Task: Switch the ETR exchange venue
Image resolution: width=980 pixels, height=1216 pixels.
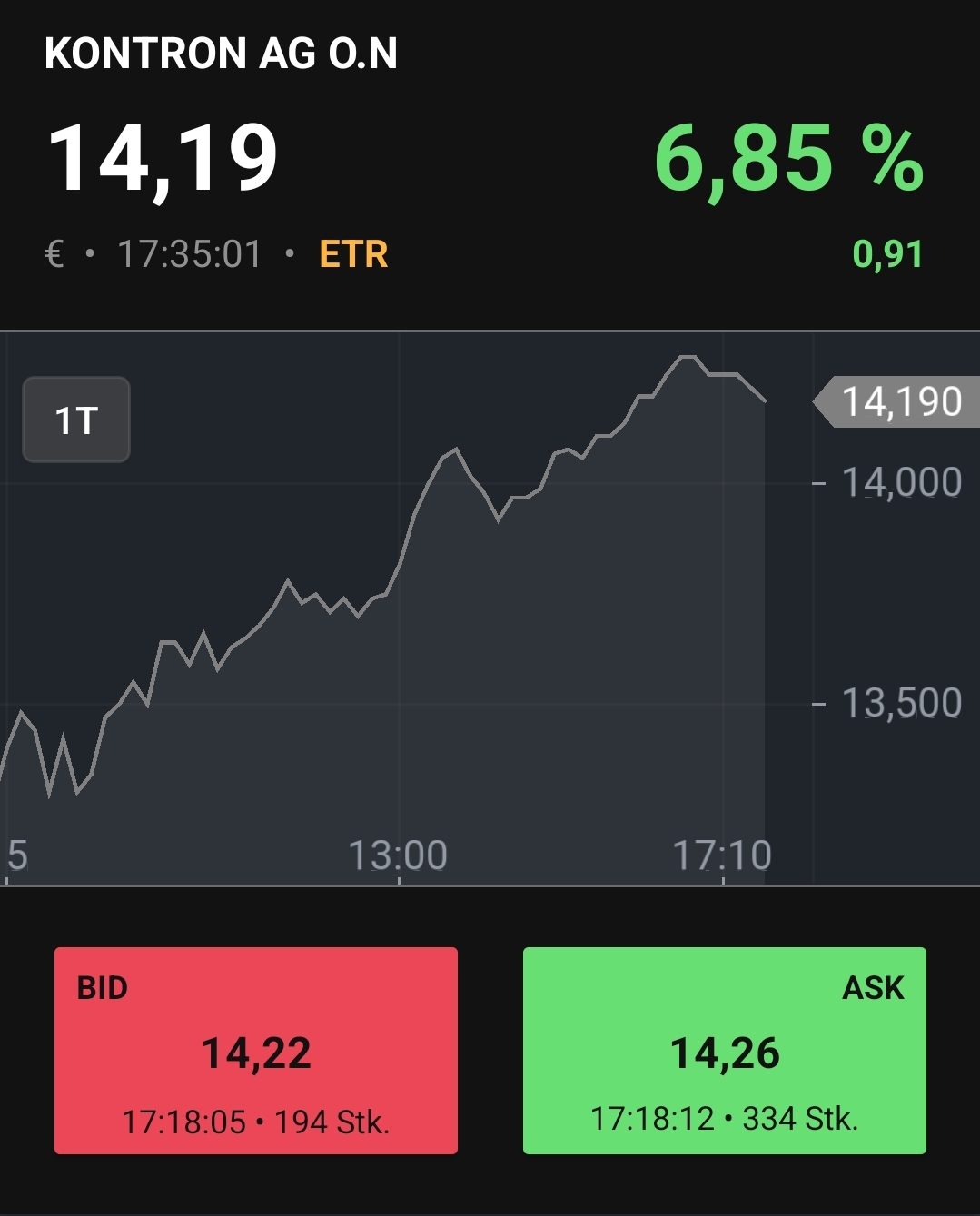Action: [x=352, y=255]
